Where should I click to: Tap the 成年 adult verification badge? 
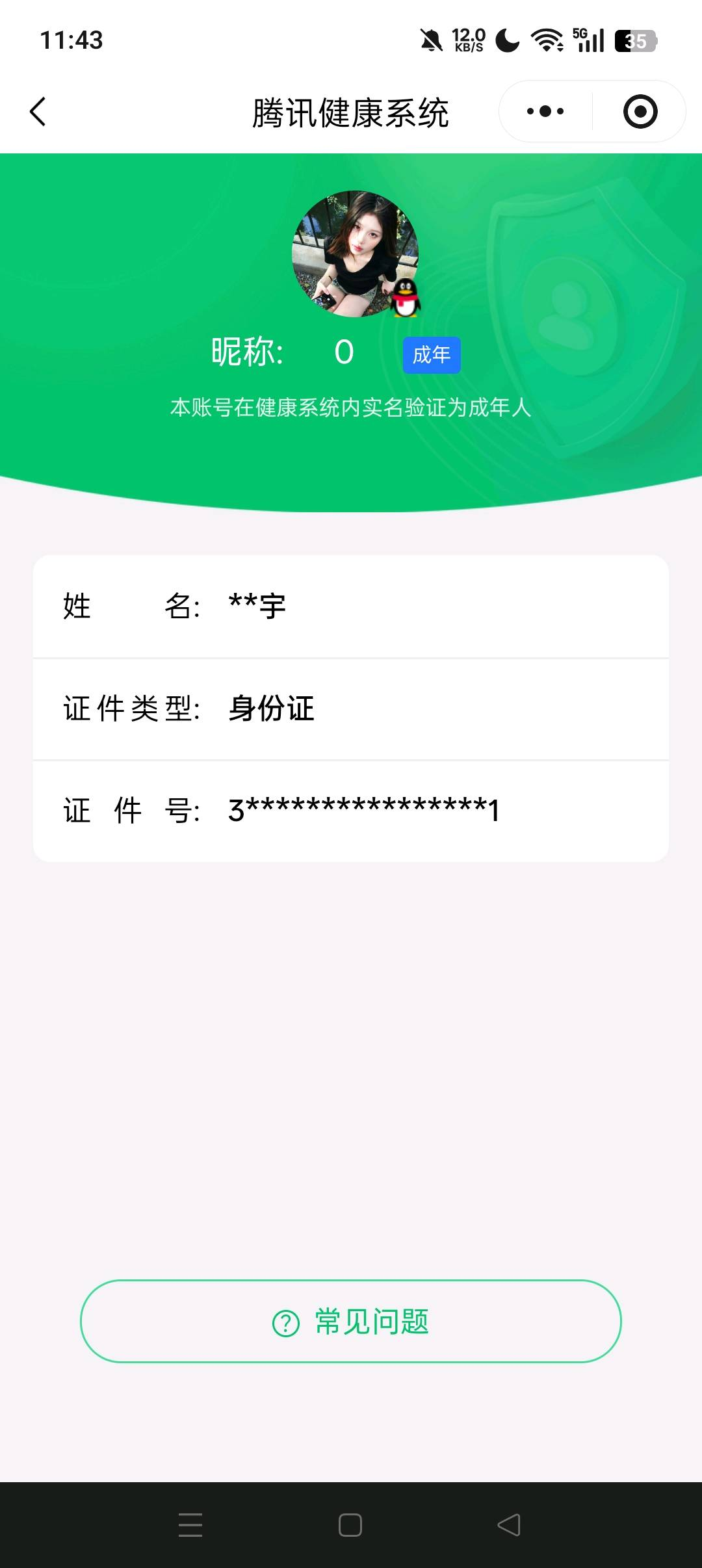click(431, 354)
